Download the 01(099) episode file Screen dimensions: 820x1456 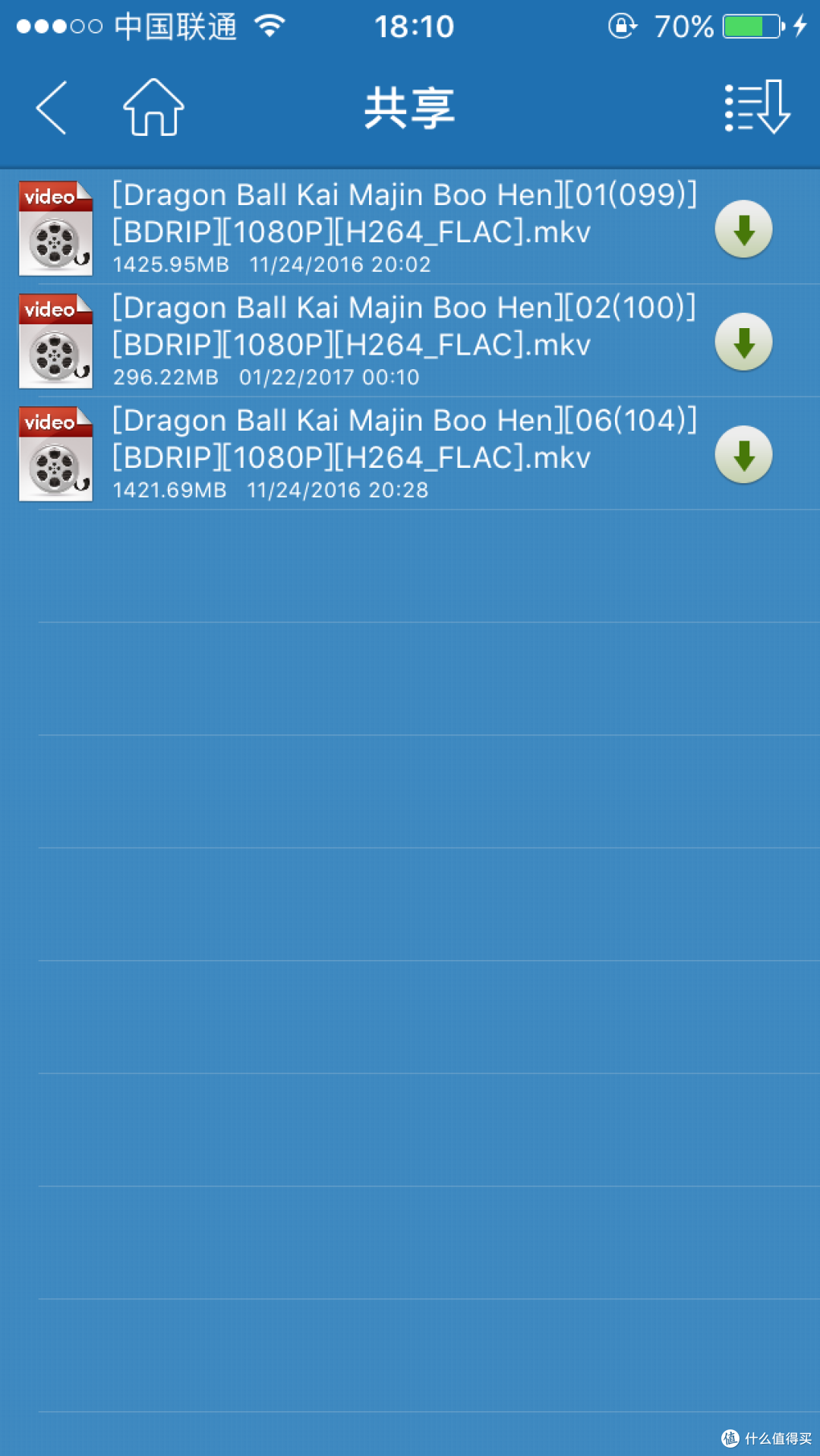point(743,229)
